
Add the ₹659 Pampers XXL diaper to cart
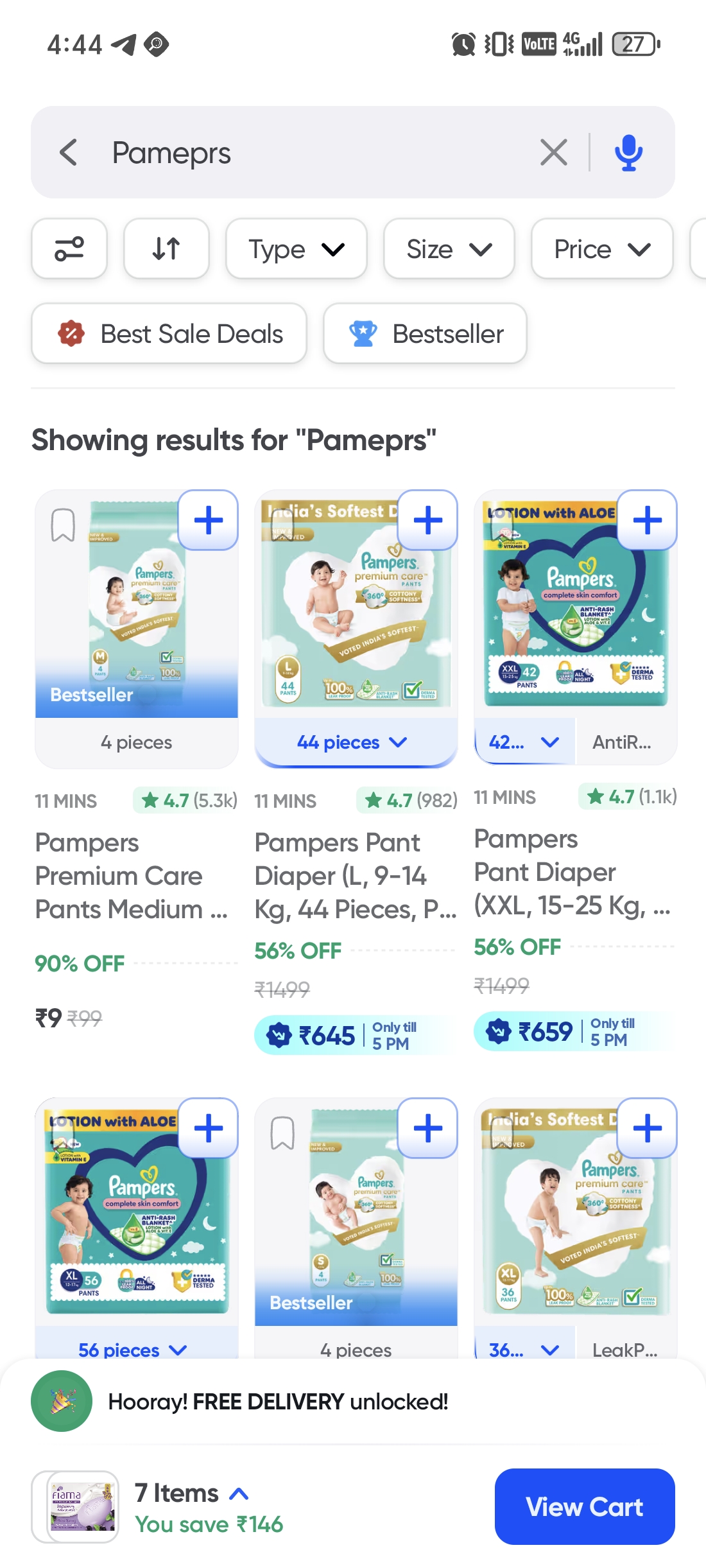[x=647, y=520]
